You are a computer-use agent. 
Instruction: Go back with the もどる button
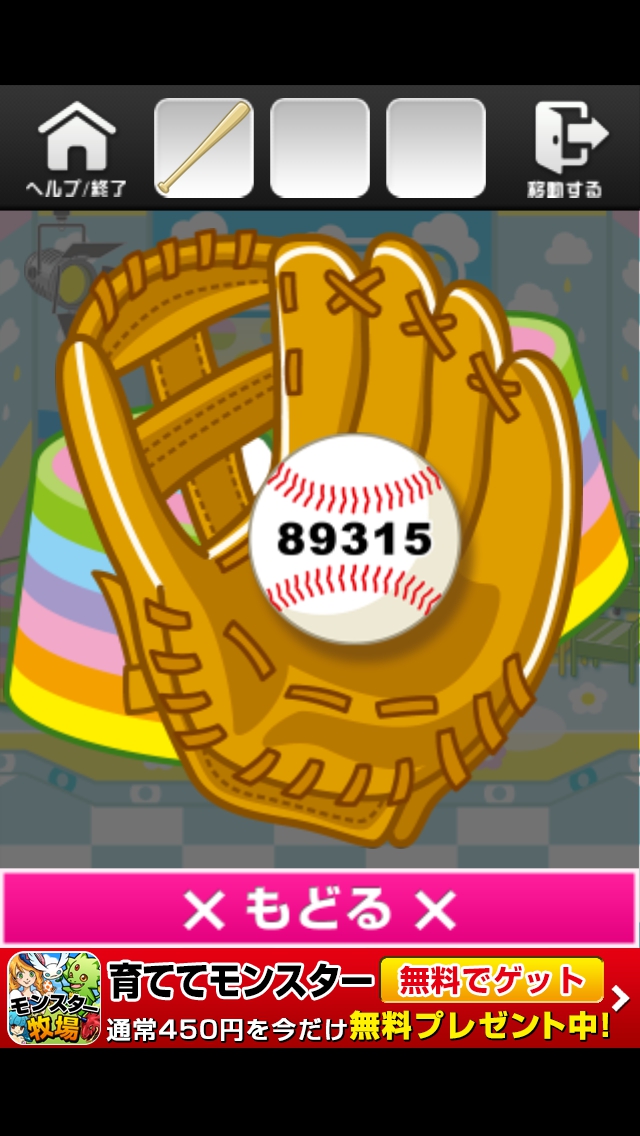320,909
